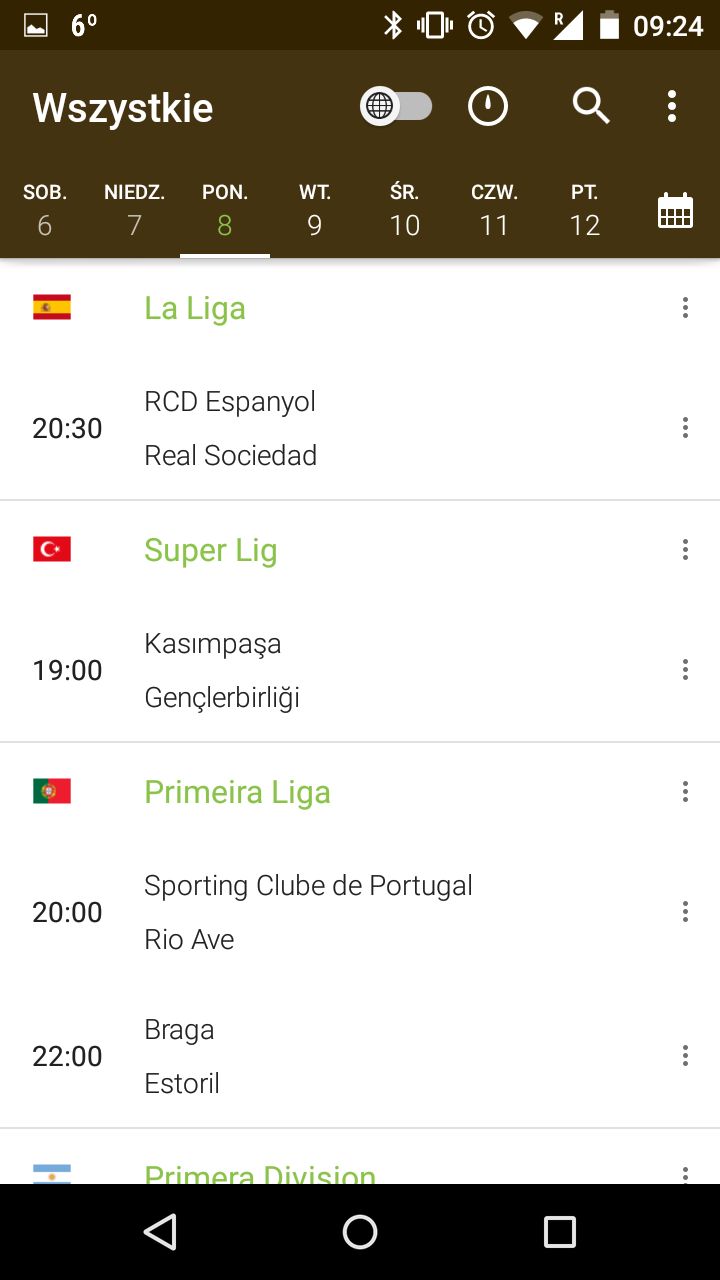Open the toolbar overflow menu

coord(672,106)
